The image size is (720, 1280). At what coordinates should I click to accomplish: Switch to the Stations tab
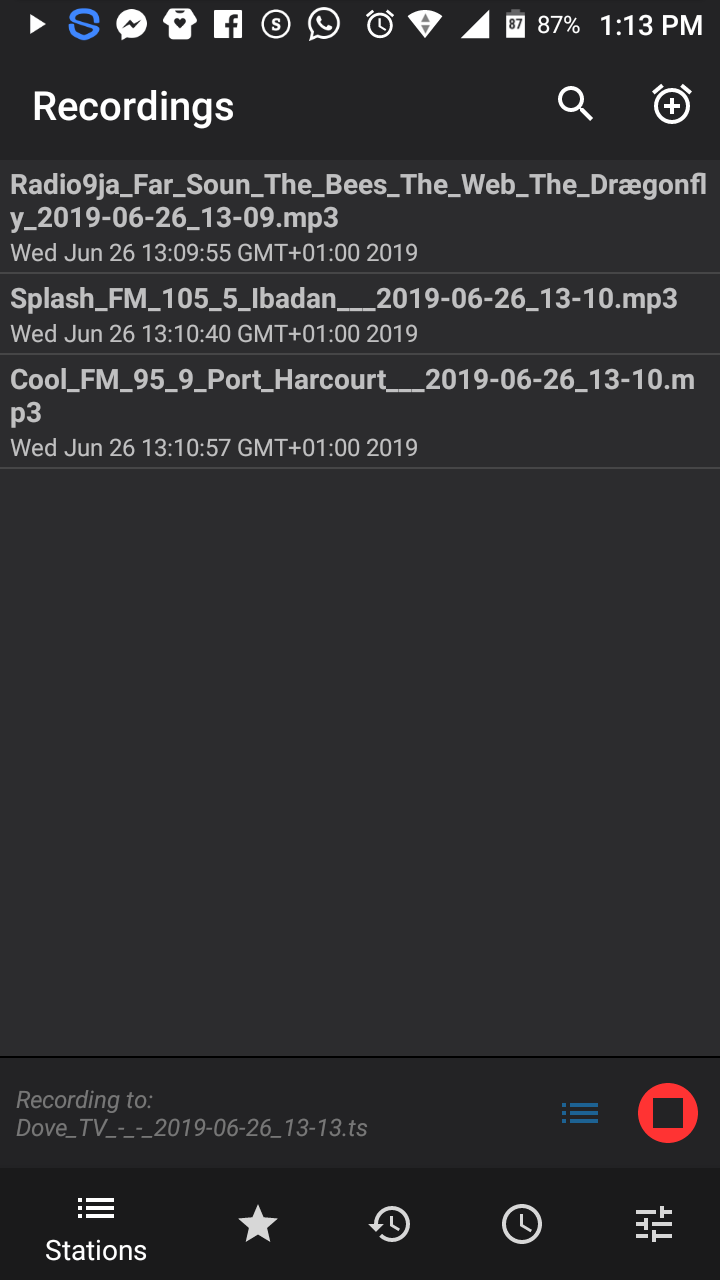[x=96, y=1227]
